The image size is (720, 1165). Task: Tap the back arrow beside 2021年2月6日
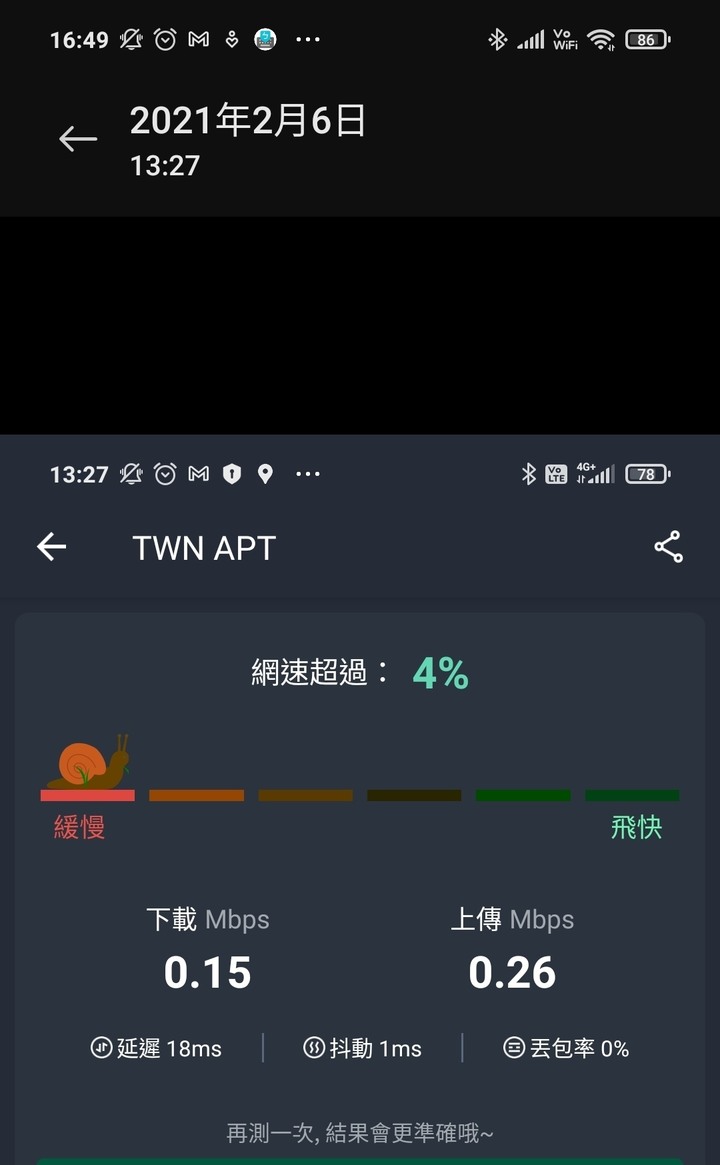[x=77, y=139]
